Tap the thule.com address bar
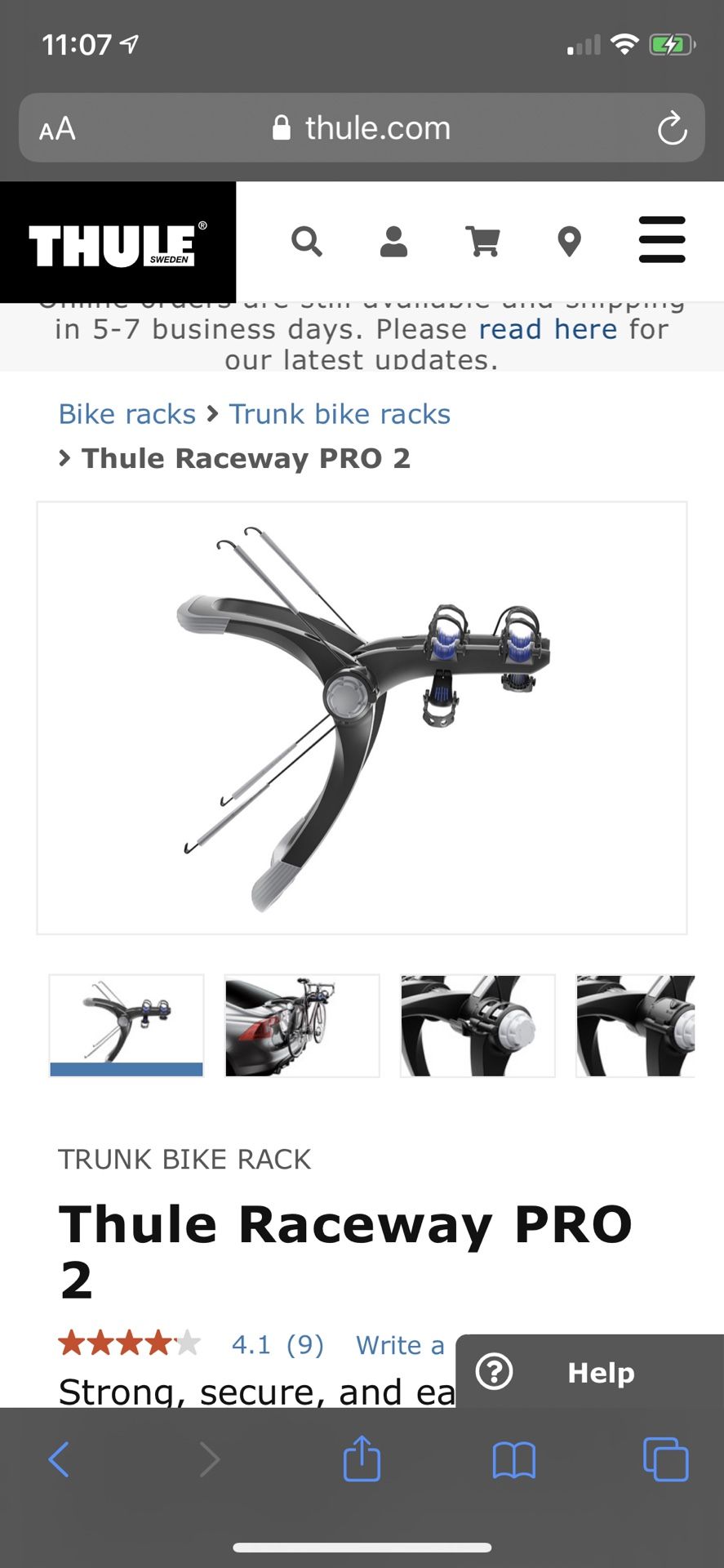Viewport: 724px width, 1568px height. pyautogui.click(x=362, y=128)
